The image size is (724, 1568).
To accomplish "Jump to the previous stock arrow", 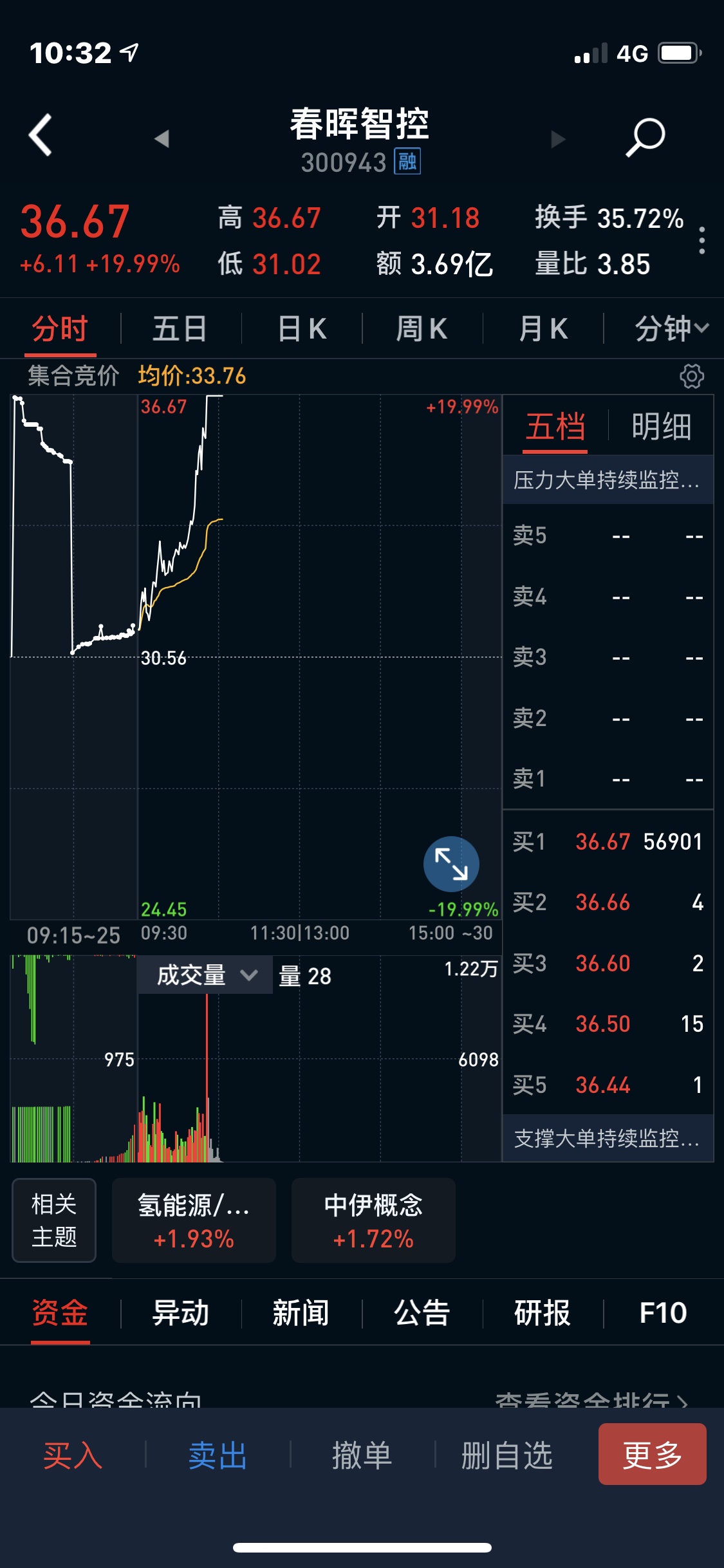I will 162,138.
